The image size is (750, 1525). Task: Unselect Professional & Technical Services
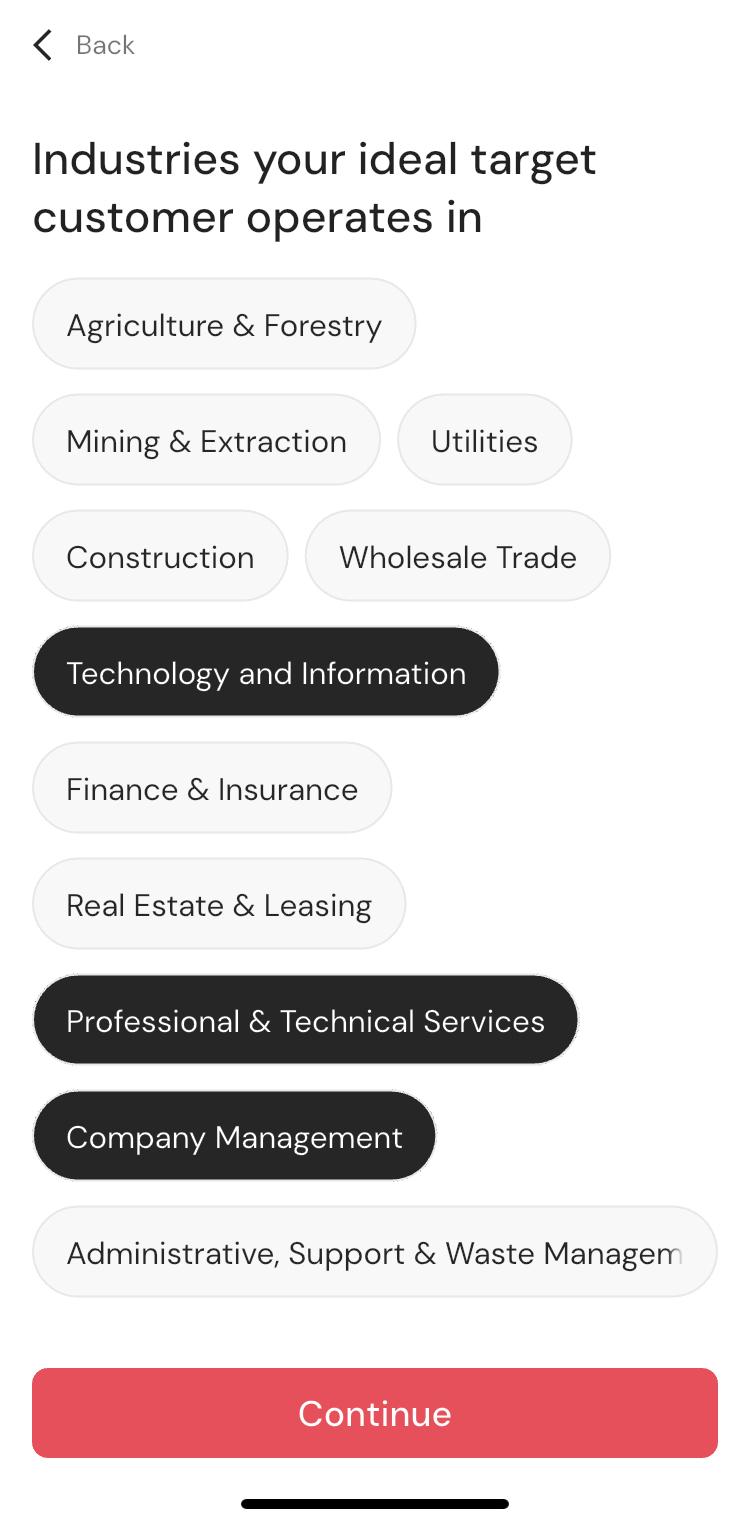point(305,1021)
